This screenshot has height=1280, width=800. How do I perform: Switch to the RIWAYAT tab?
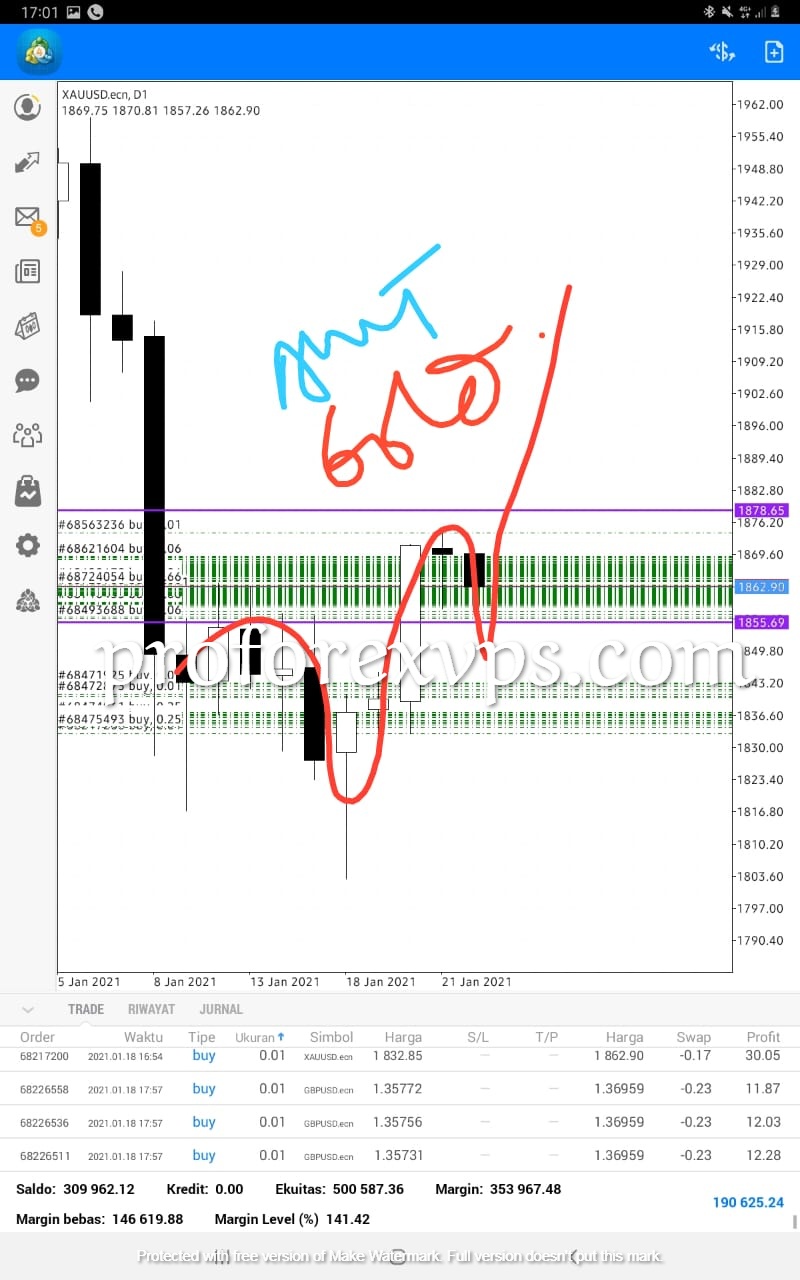[x=151, y=1009]
